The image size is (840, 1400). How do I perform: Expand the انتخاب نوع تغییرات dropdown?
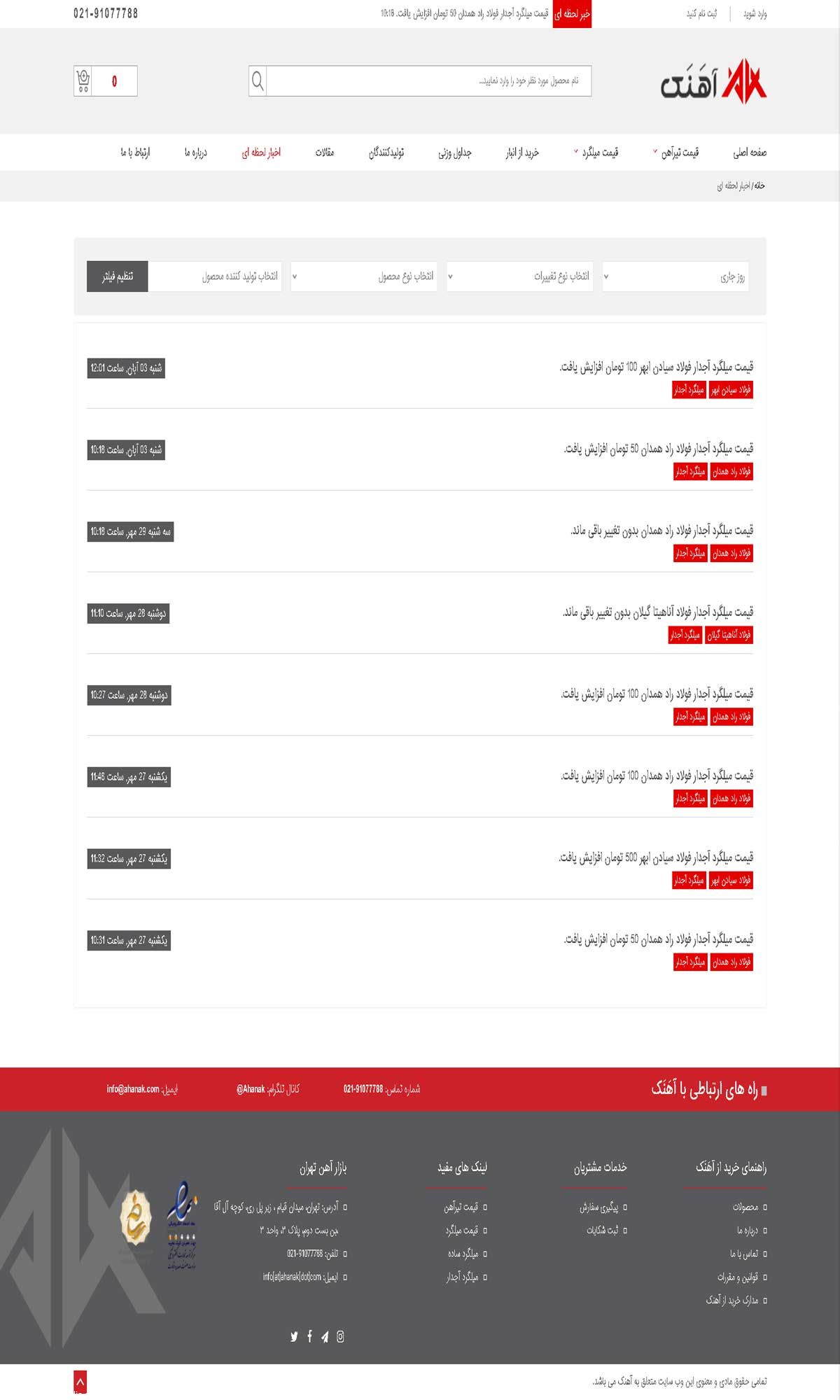coord(520,277)
